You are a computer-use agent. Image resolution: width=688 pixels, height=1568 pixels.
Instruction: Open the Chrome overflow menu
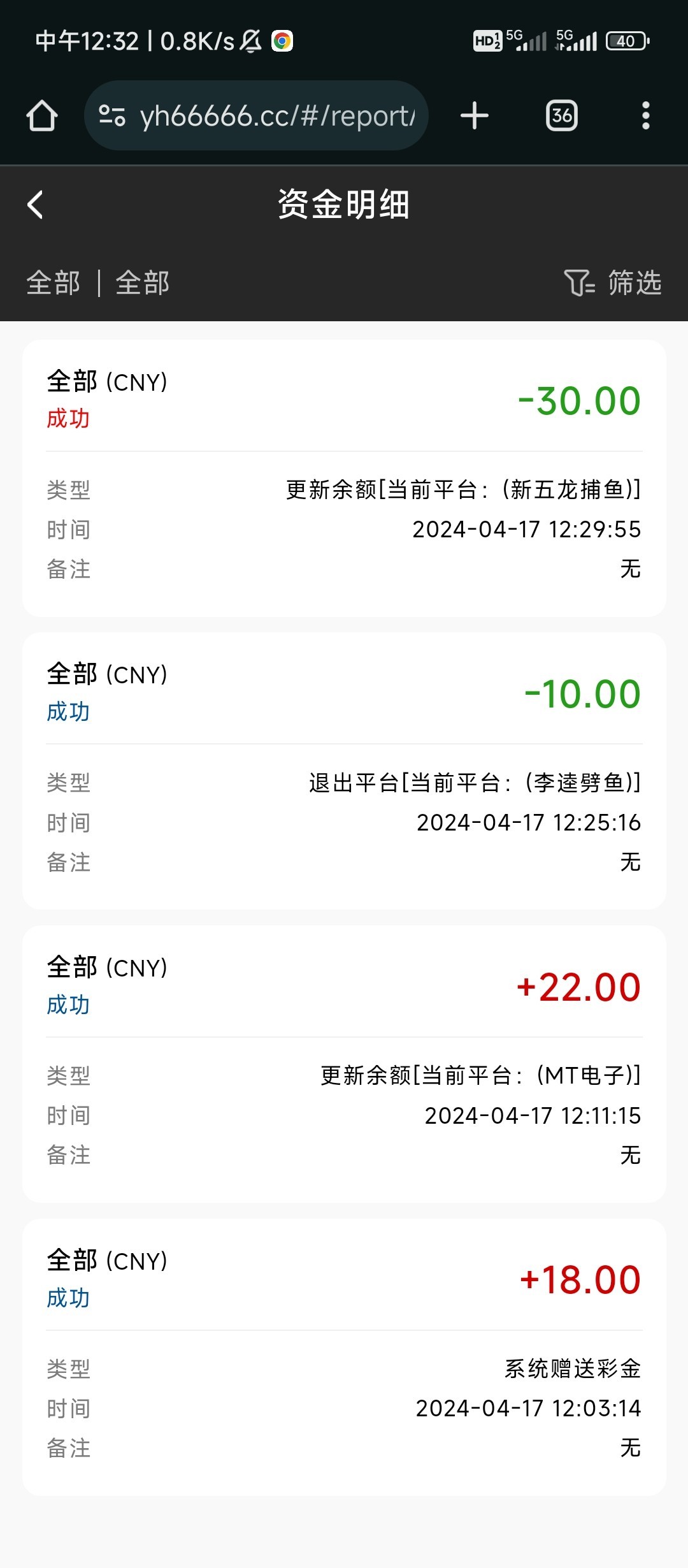(x=646, y=115)
